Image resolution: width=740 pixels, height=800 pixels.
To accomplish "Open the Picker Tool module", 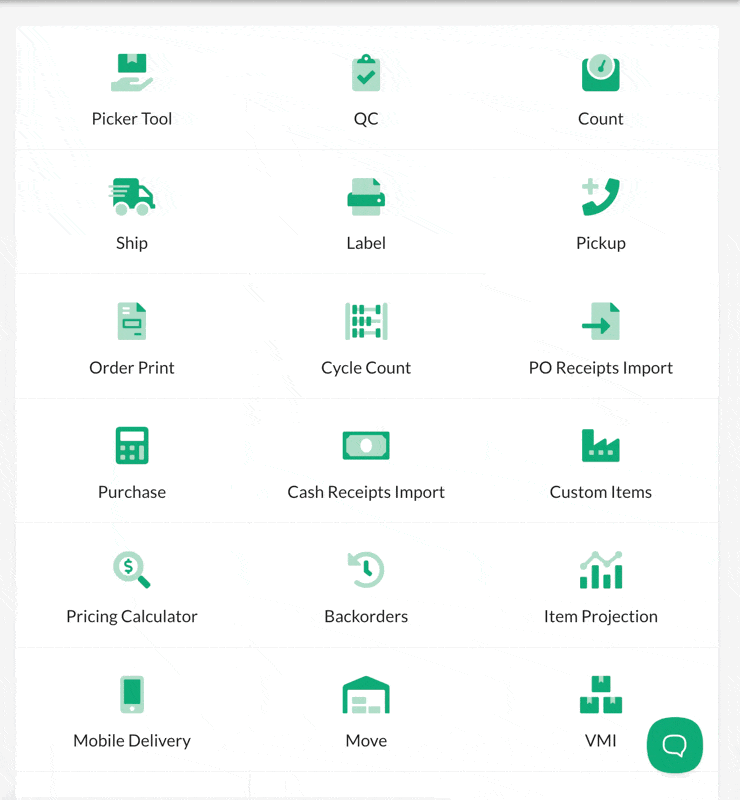I will [132, 90].
